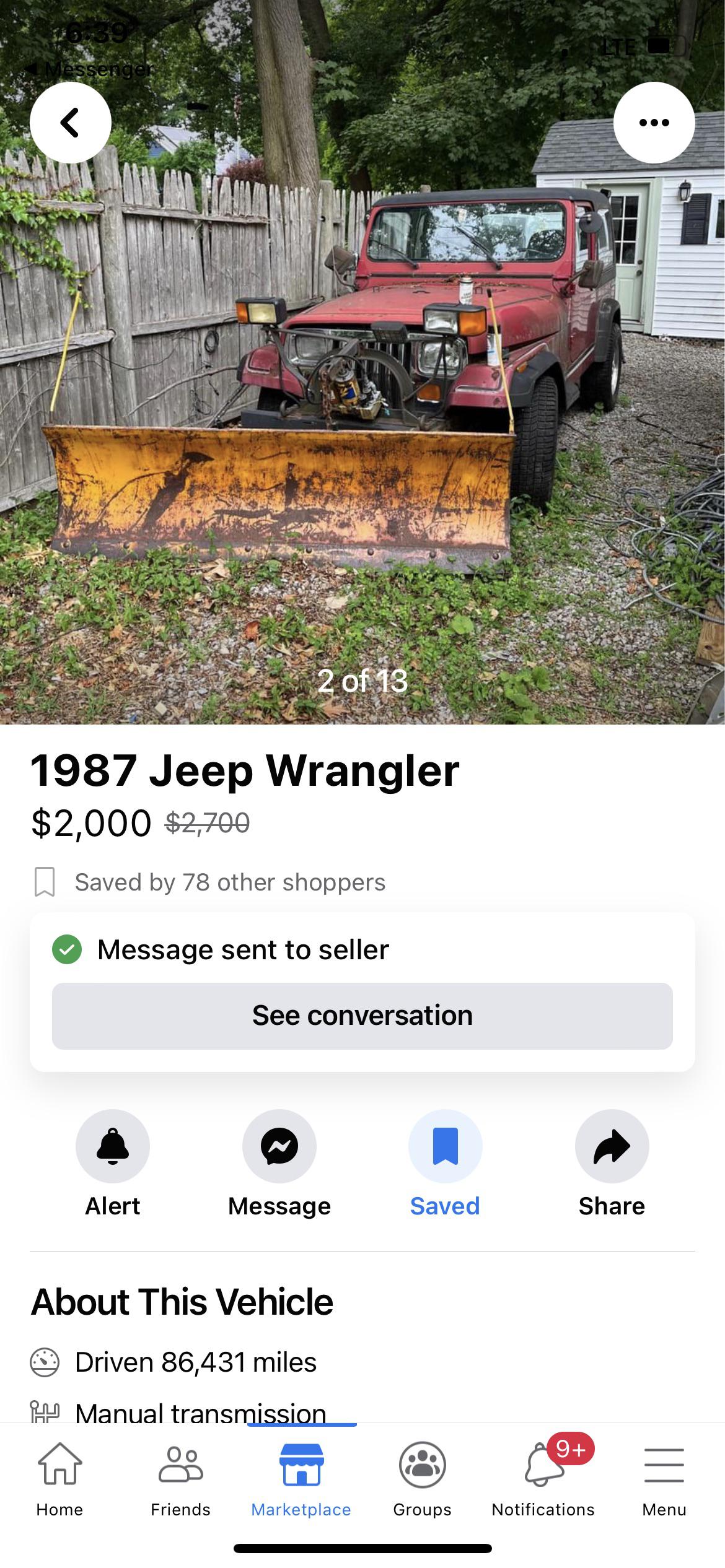The height and width of the screenshot is (1568, 725).
Task: Return to Messenger from status bar
Action: [90, 69]
